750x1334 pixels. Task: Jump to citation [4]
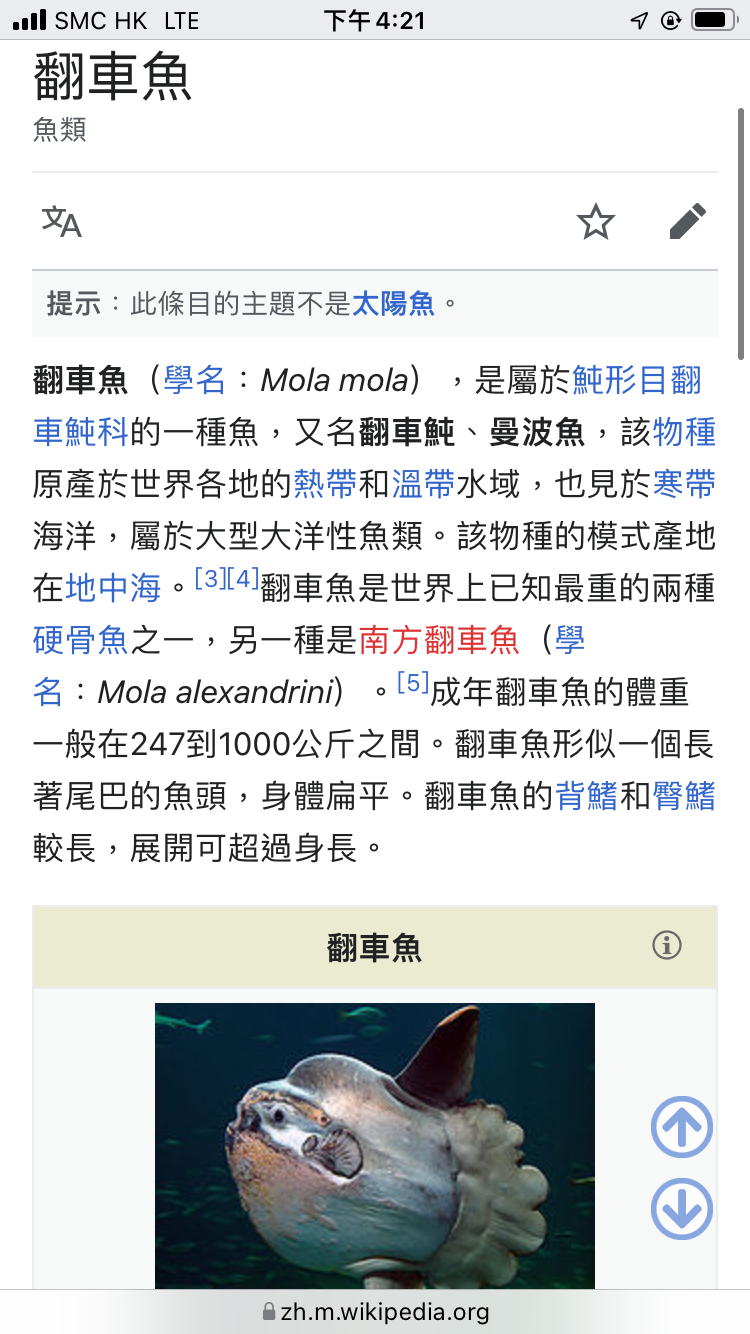(x=243, y=579)
